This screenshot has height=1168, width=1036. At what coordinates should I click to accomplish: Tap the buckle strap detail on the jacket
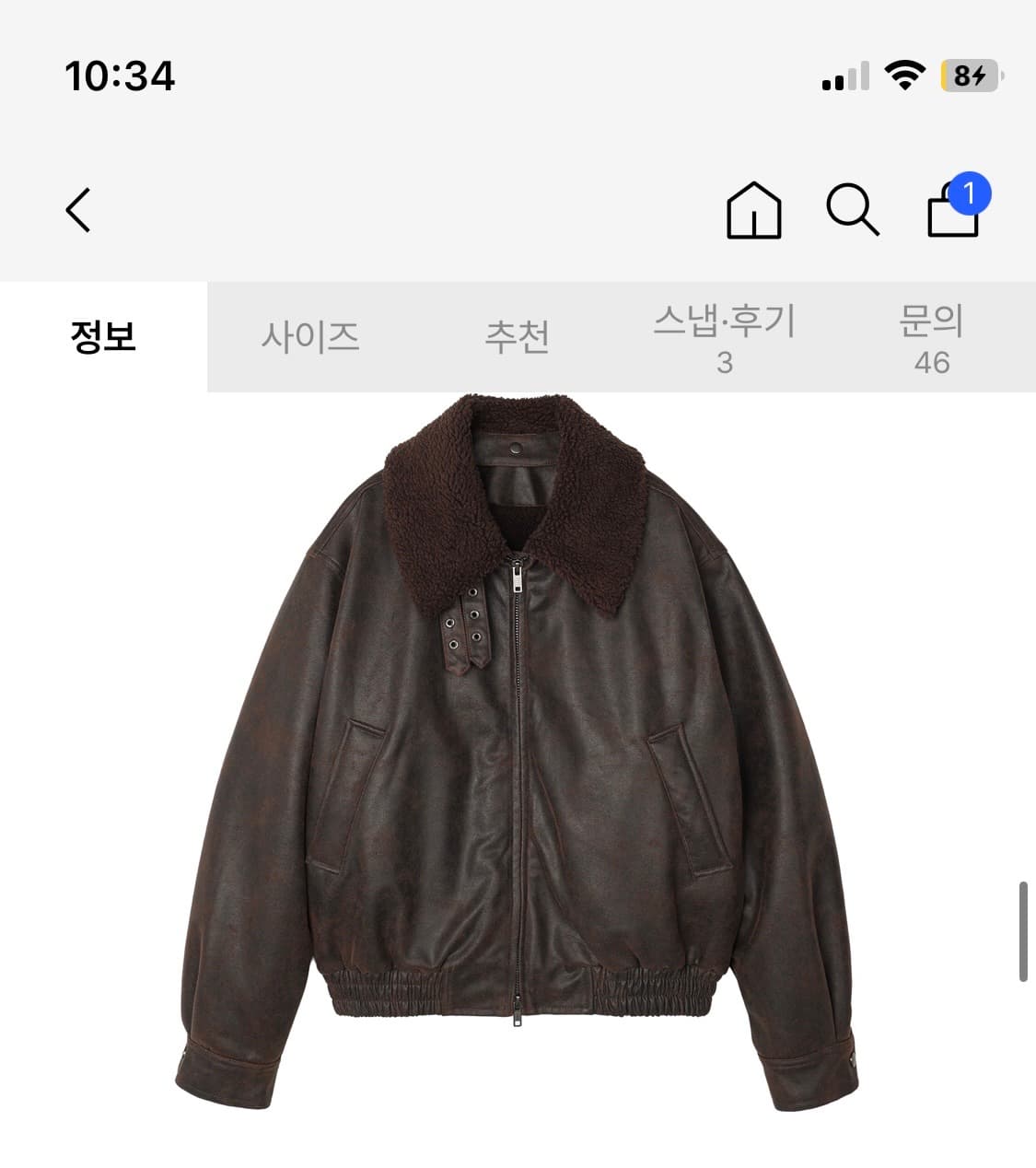coord(465,631)
